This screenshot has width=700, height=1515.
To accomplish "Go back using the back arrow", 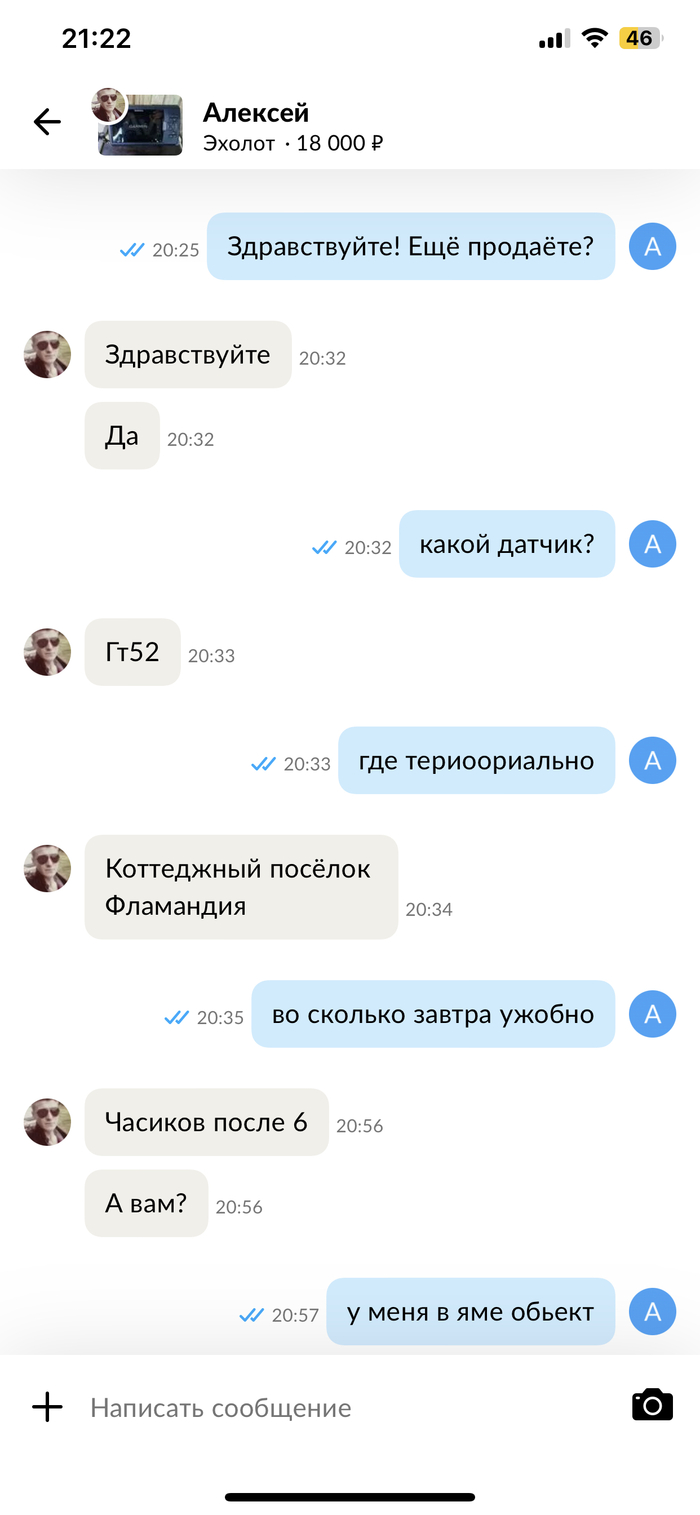I will click(x=47, y=122).
